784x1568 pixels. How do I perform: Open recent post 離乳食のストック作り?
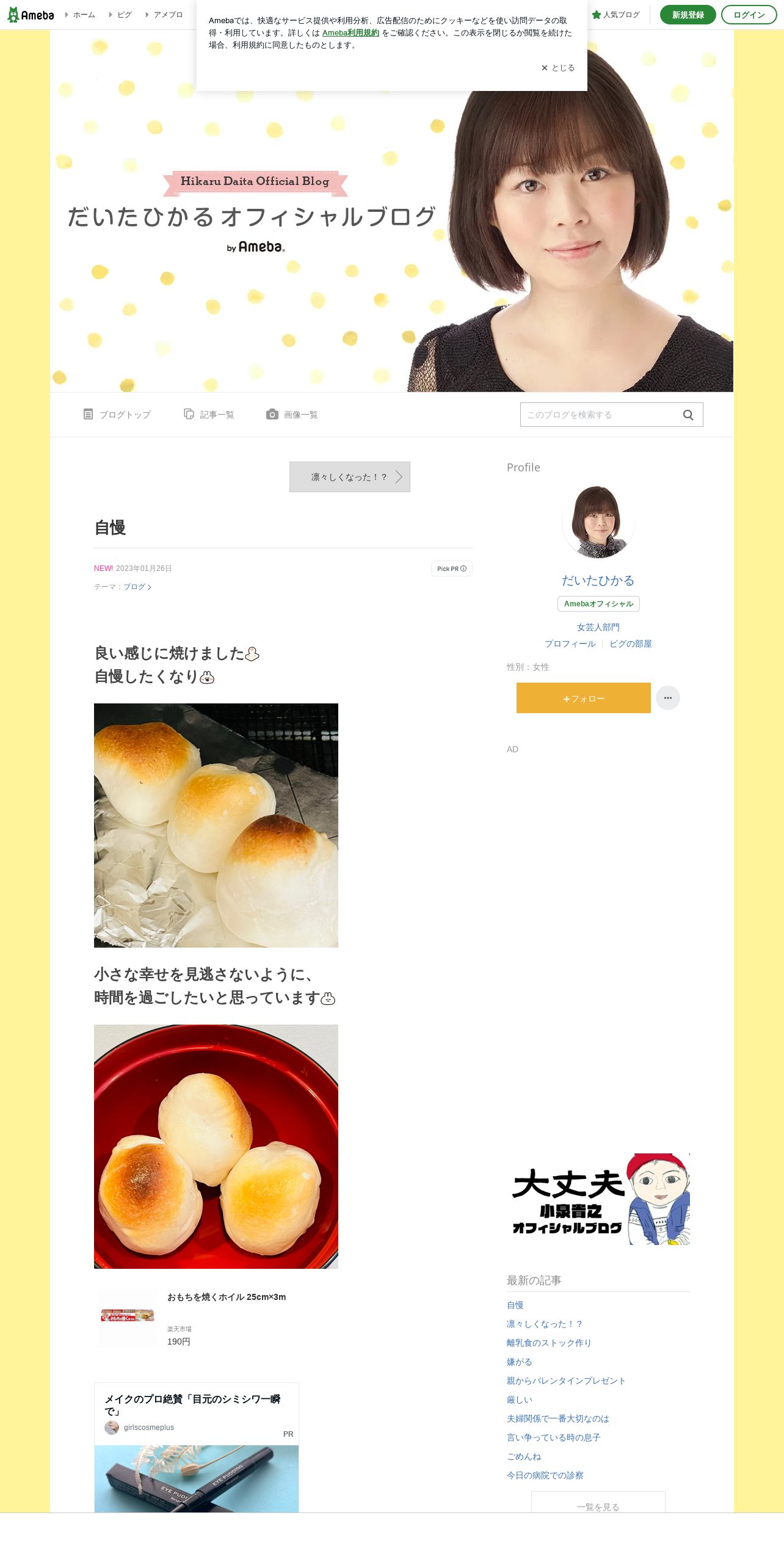tap(549, 1343)
